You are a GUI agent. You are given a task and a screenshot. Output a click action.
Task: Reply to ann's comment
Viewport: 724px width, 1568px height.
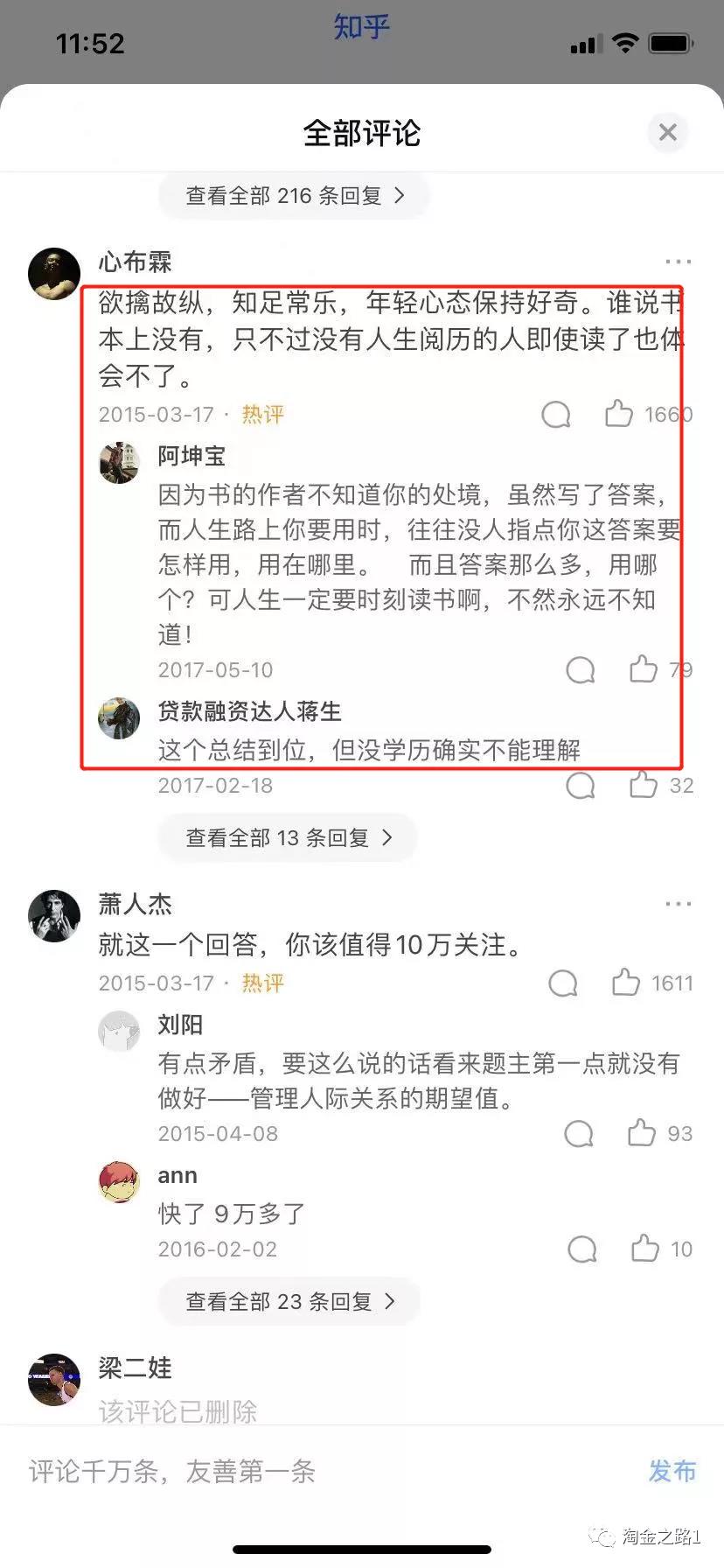pyautogui.click(x=582, y=1249)
